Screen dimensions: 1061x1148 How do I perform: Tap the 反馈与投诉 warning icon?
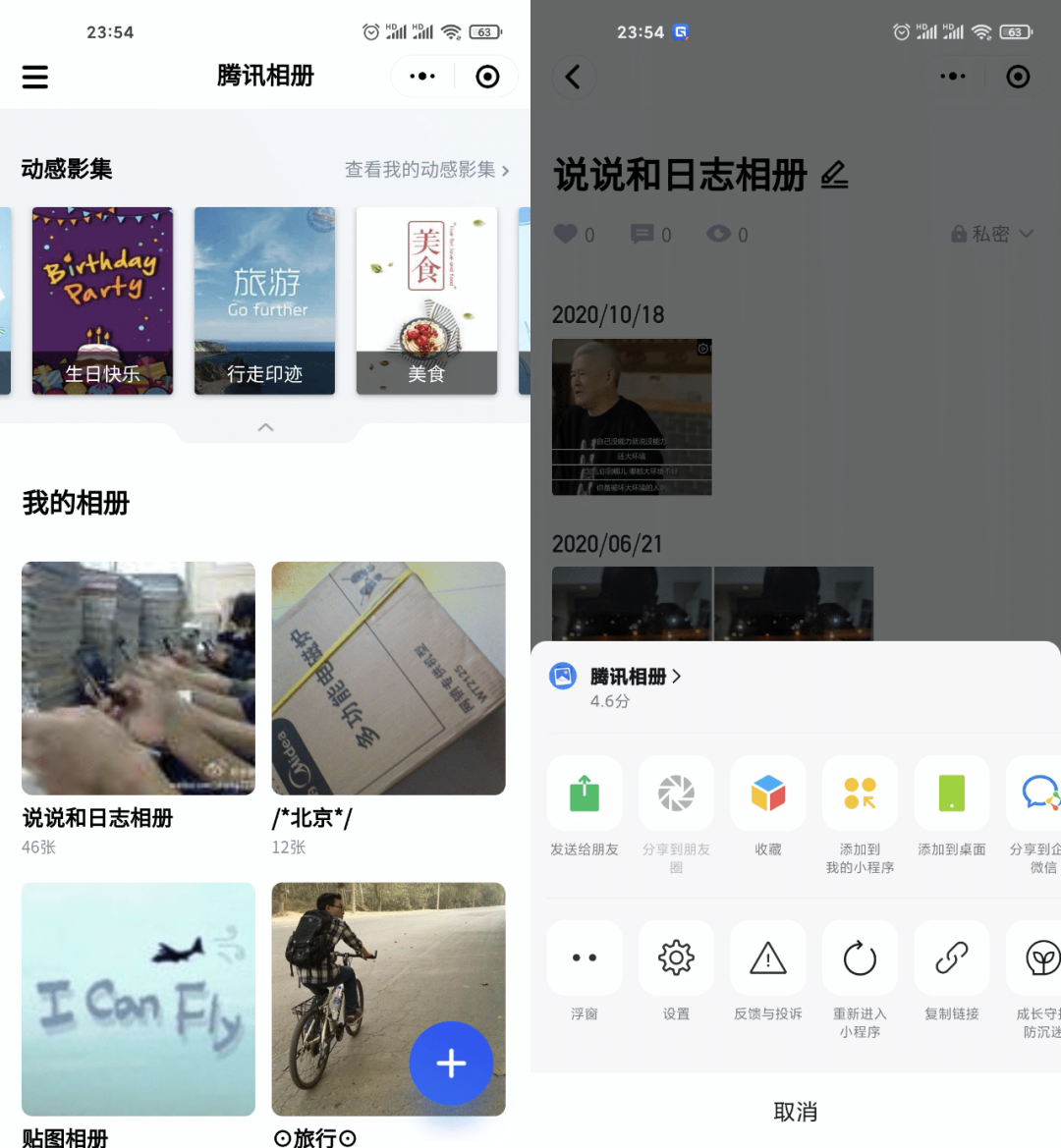pos(768,957)
